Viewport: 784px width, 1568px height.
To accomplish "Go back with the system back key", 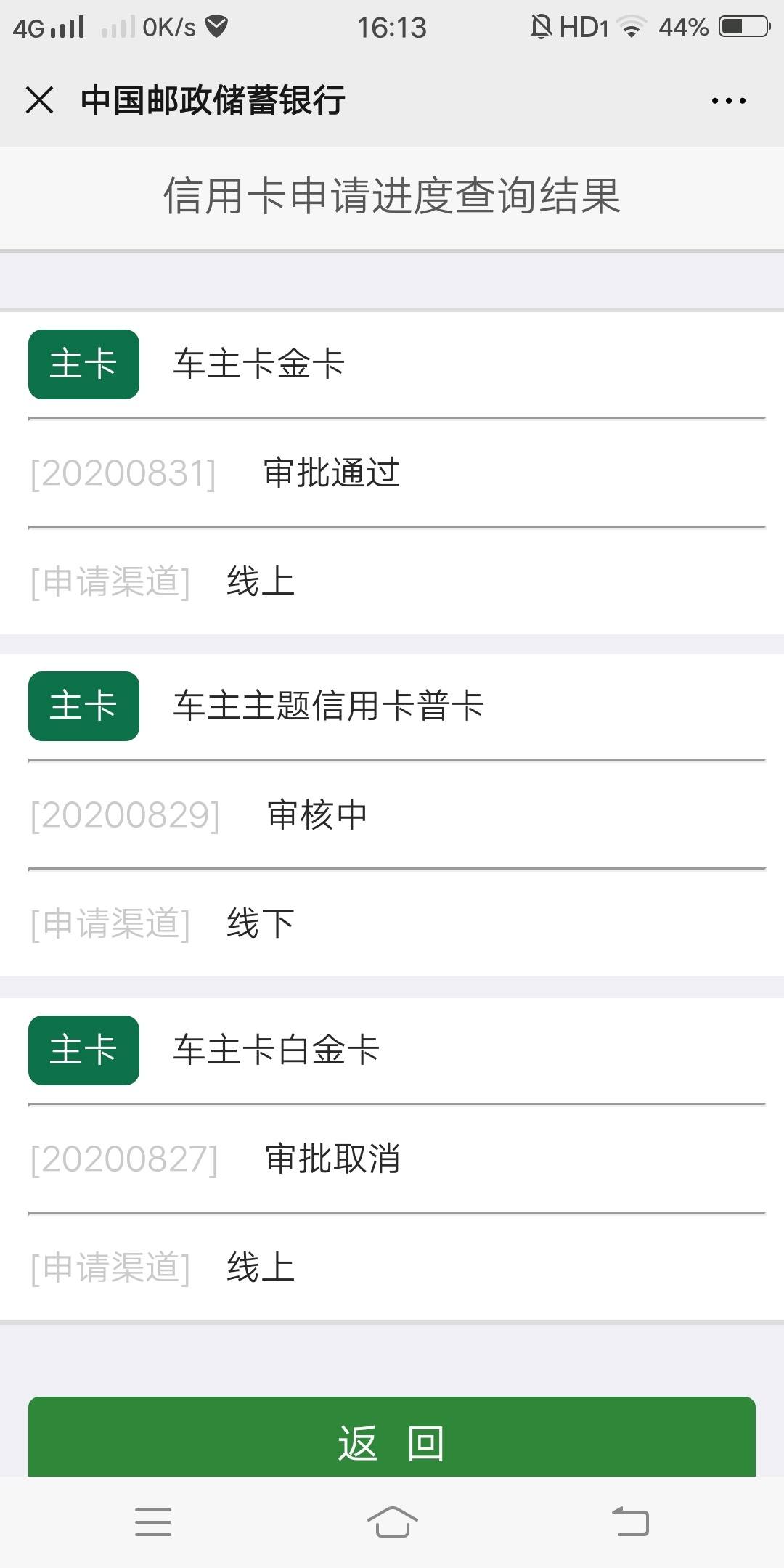I will [630, 1522].
